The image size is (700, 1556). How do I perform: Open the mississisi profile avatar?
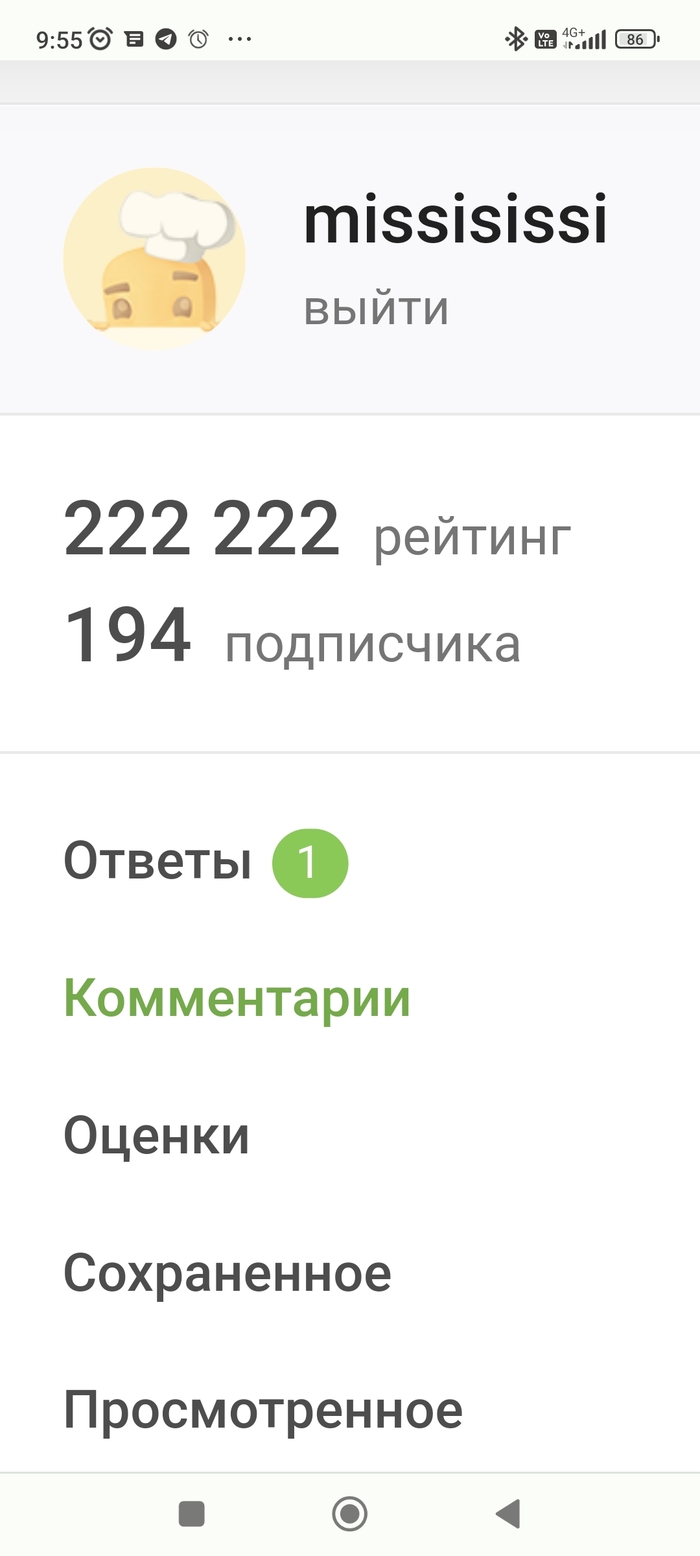[x=154, y=258]
